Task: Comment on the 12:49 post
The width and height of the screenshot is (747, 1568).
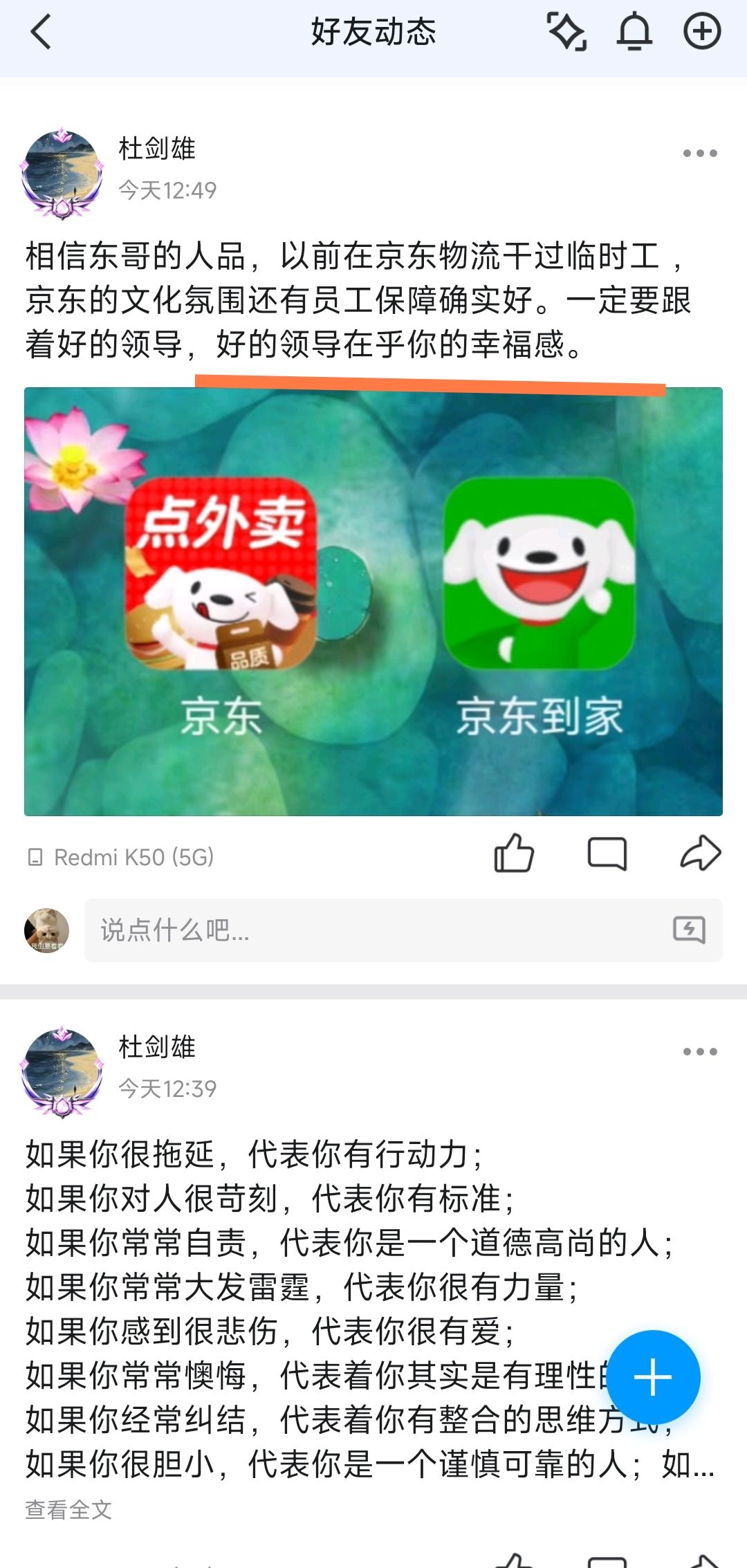Action: 607,854
